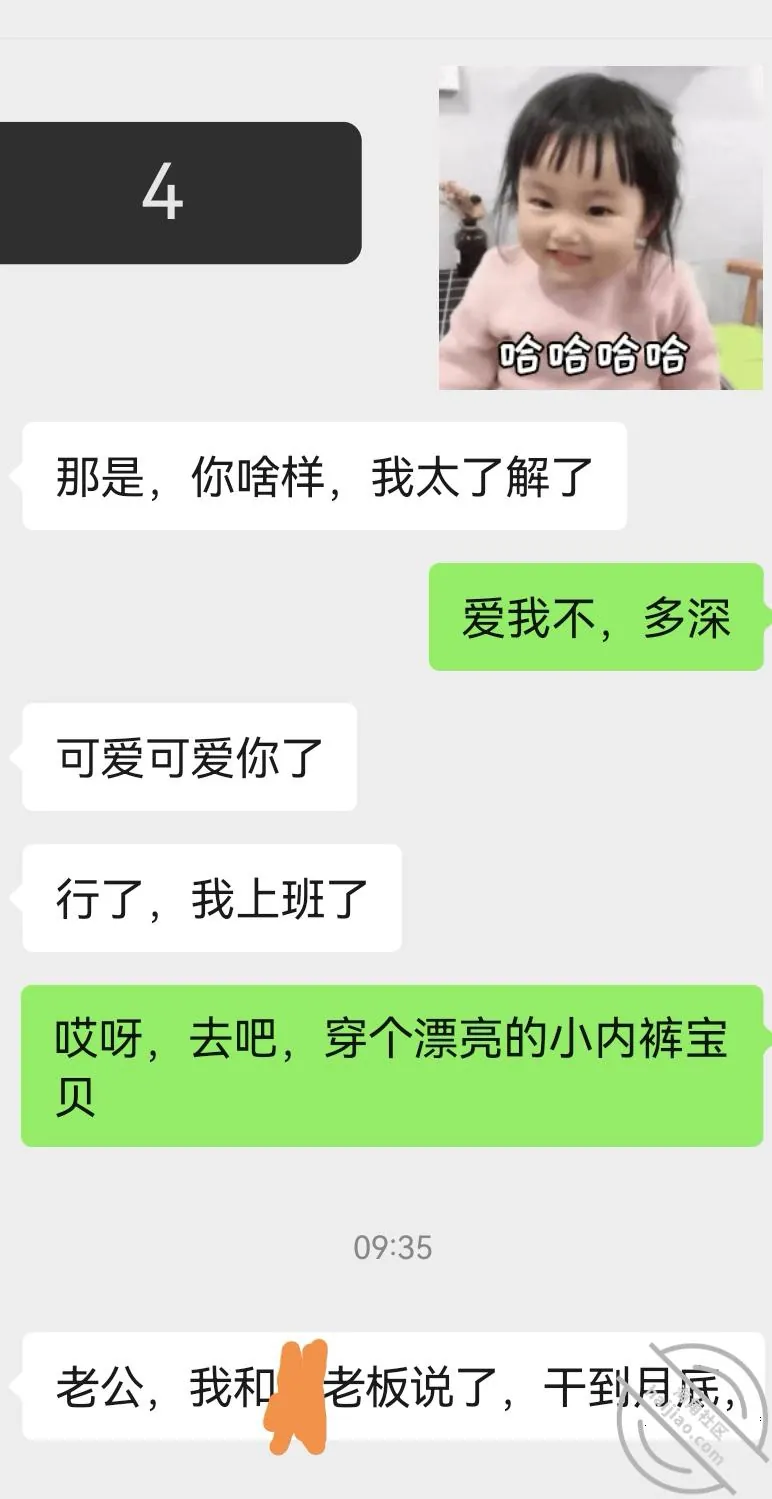
Task: Open the 哈哈哈哈 baby sticker image
Action: coord(601,228)
